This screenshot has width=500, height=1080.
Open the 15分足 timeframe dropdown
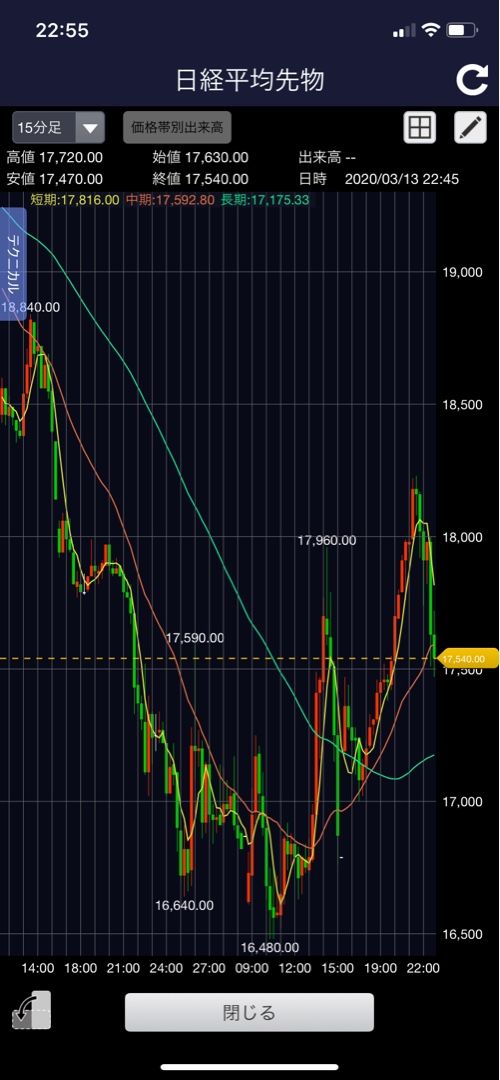(59, 127)
